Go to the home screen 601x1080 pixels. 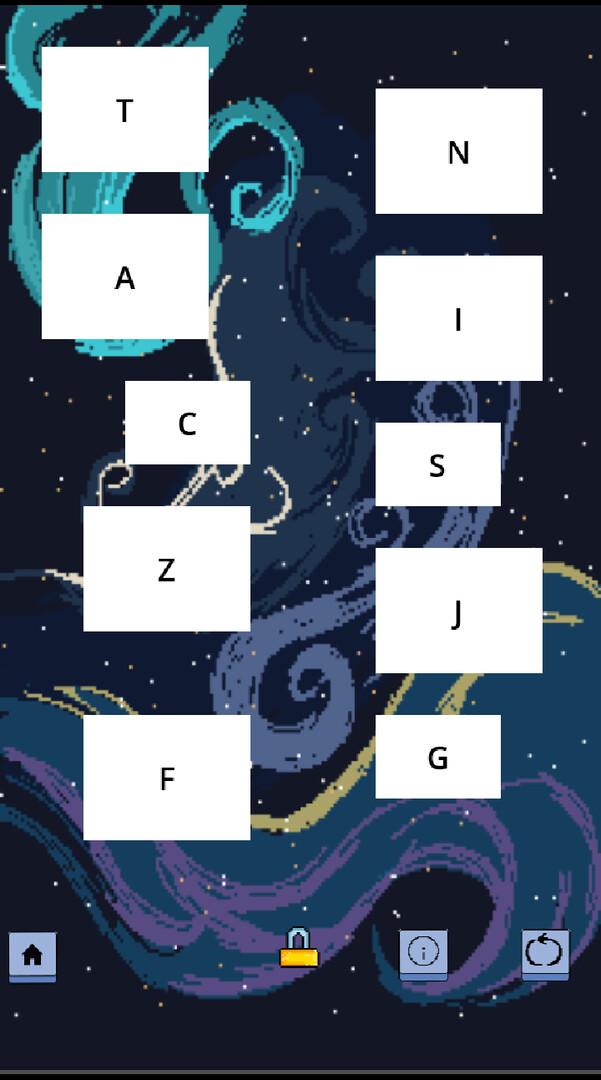(32, 956)
